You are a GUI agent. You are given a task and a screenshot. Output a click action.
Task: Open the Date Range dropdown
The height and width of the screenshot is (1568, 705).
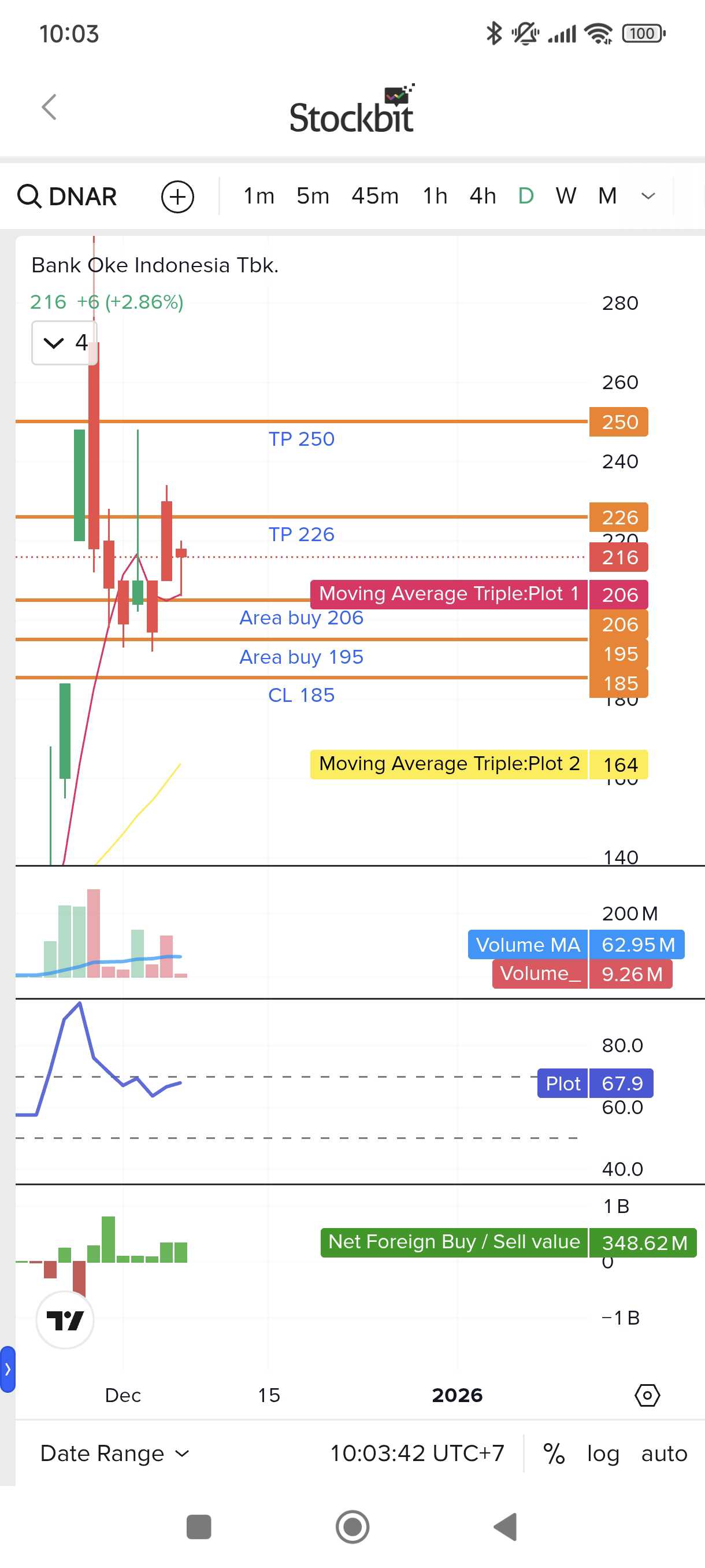(115, 1454)
